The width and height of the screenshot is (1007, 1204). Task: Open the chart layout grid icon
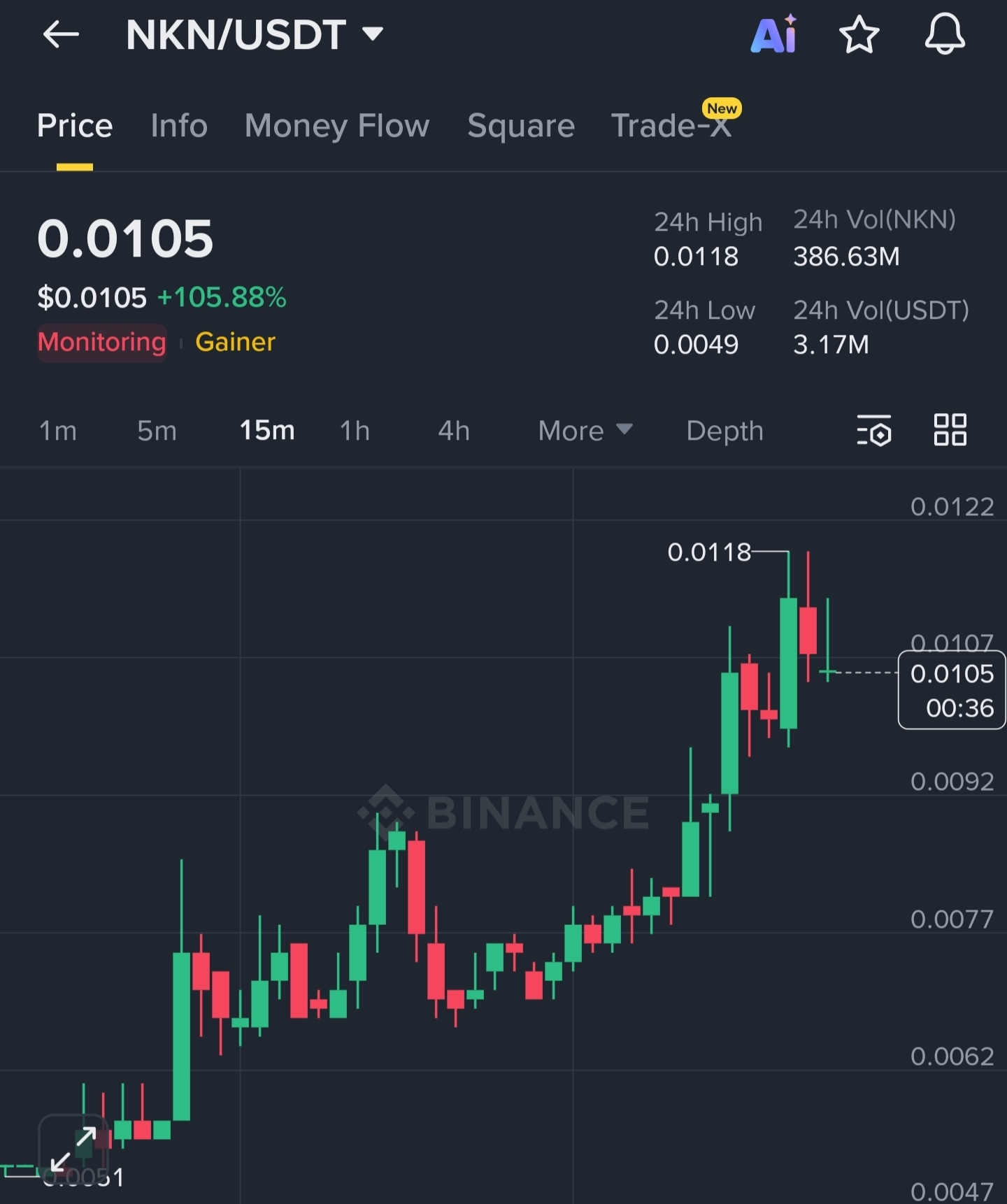click(x=950, y=430)
